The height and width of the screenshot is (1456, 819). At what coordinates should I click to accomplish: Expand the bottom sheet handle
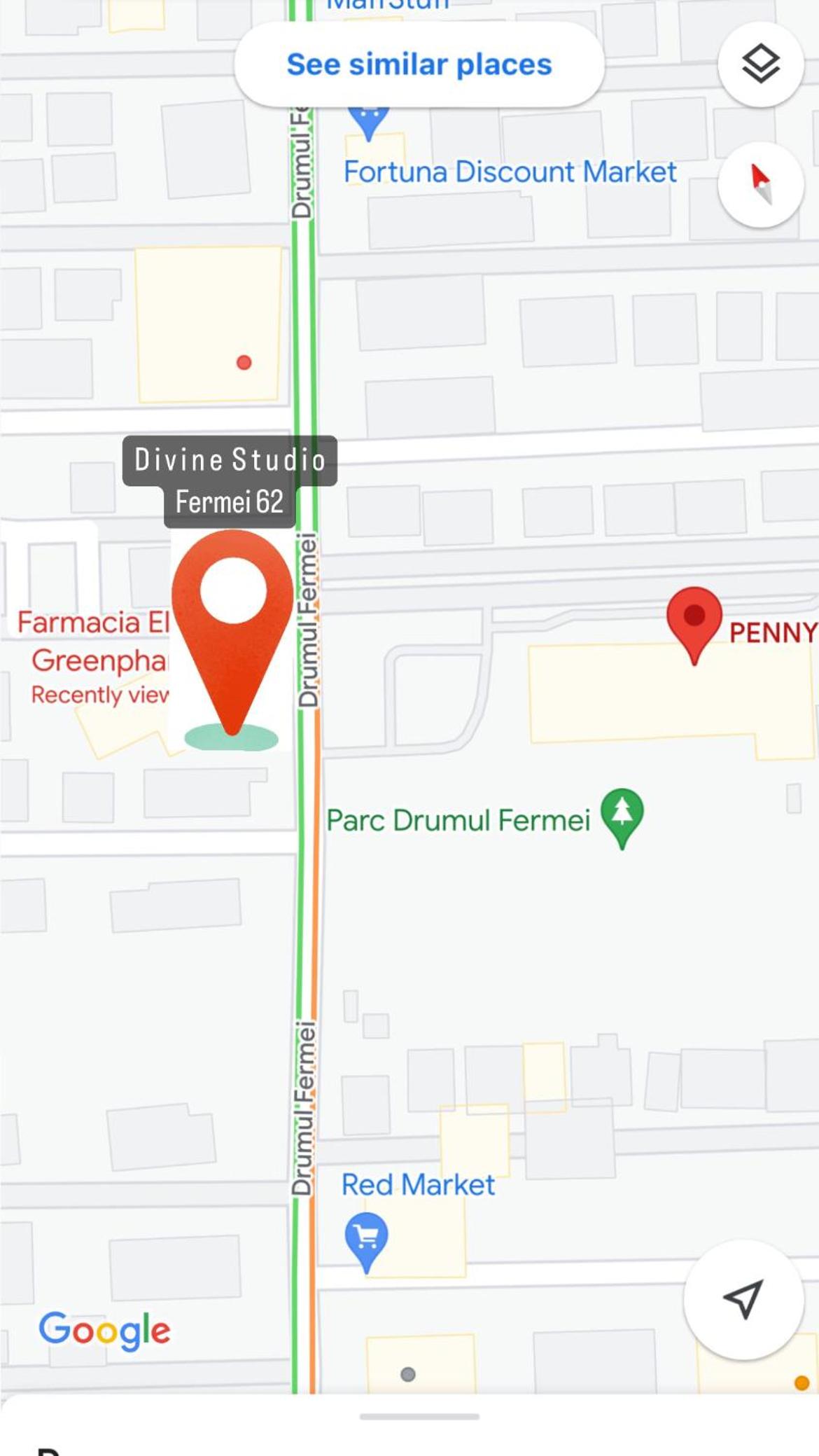point(419,1416)
